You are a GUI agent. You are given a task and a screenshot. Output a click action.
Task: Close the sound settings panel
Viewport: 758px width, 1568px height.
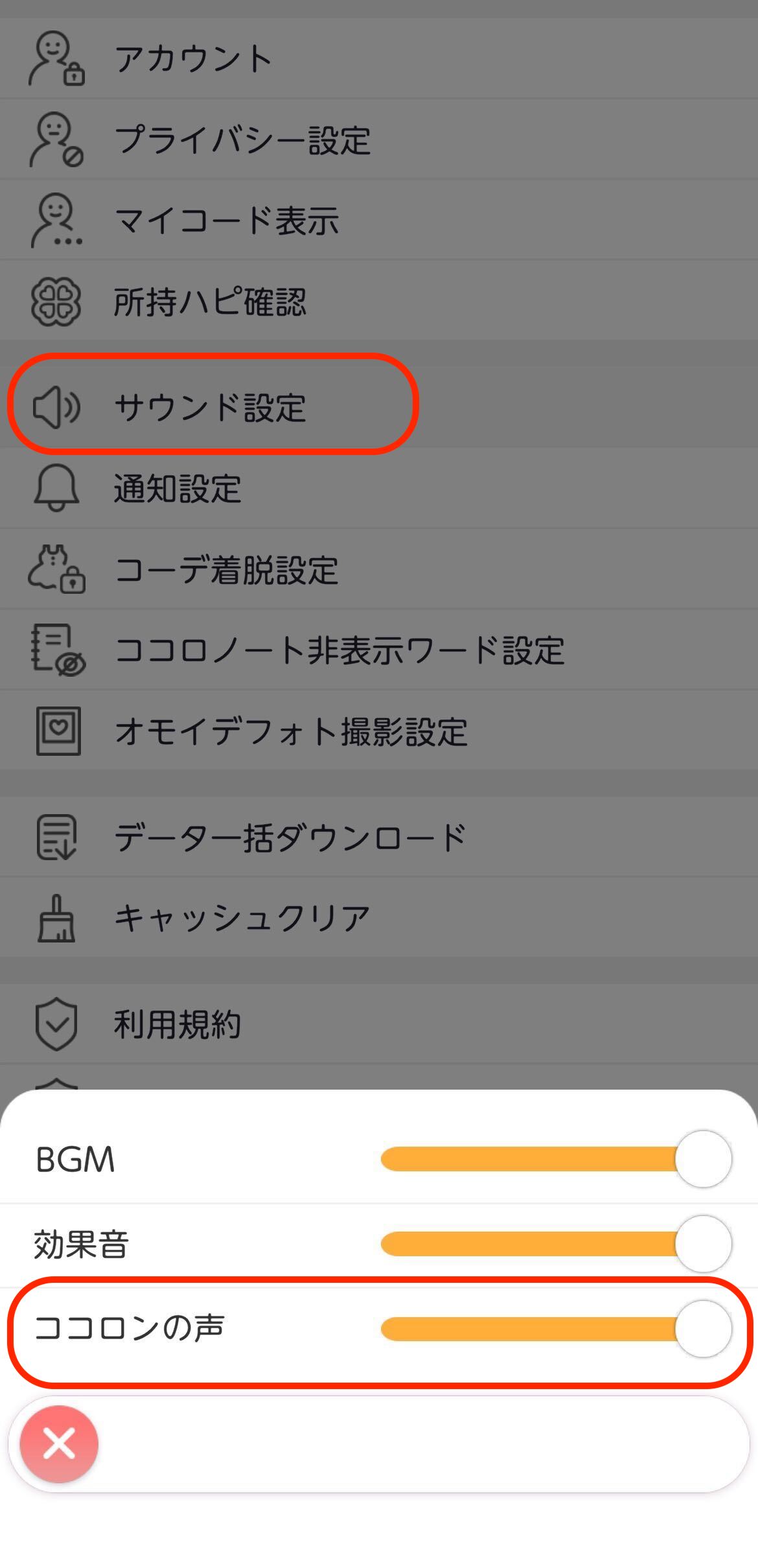(x=59, y=1444)
